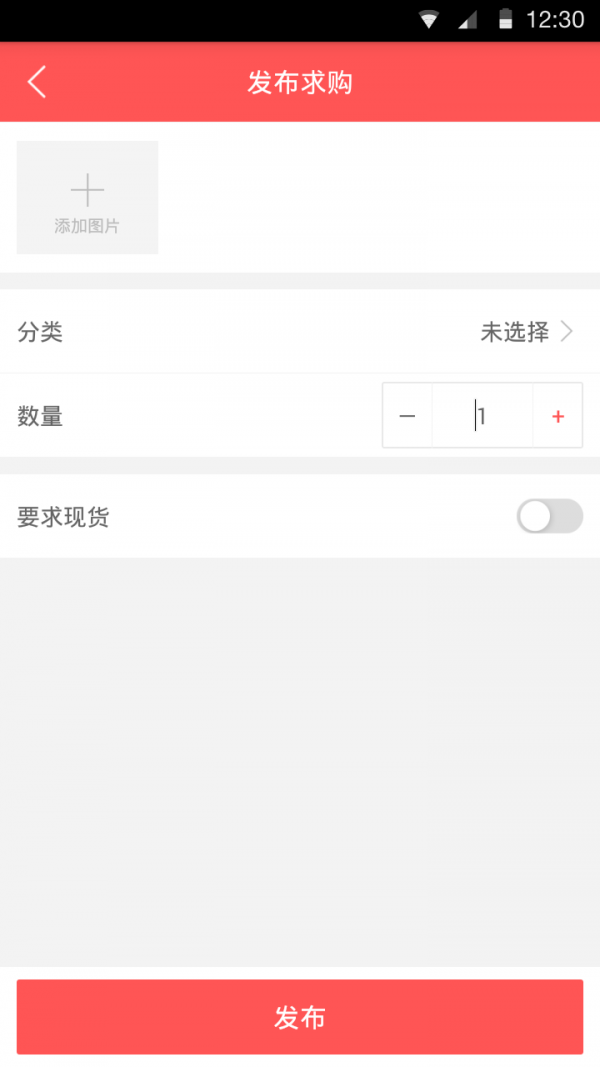
Task: Submit the request with 发布 button
Action: [x=300, y=1017]
